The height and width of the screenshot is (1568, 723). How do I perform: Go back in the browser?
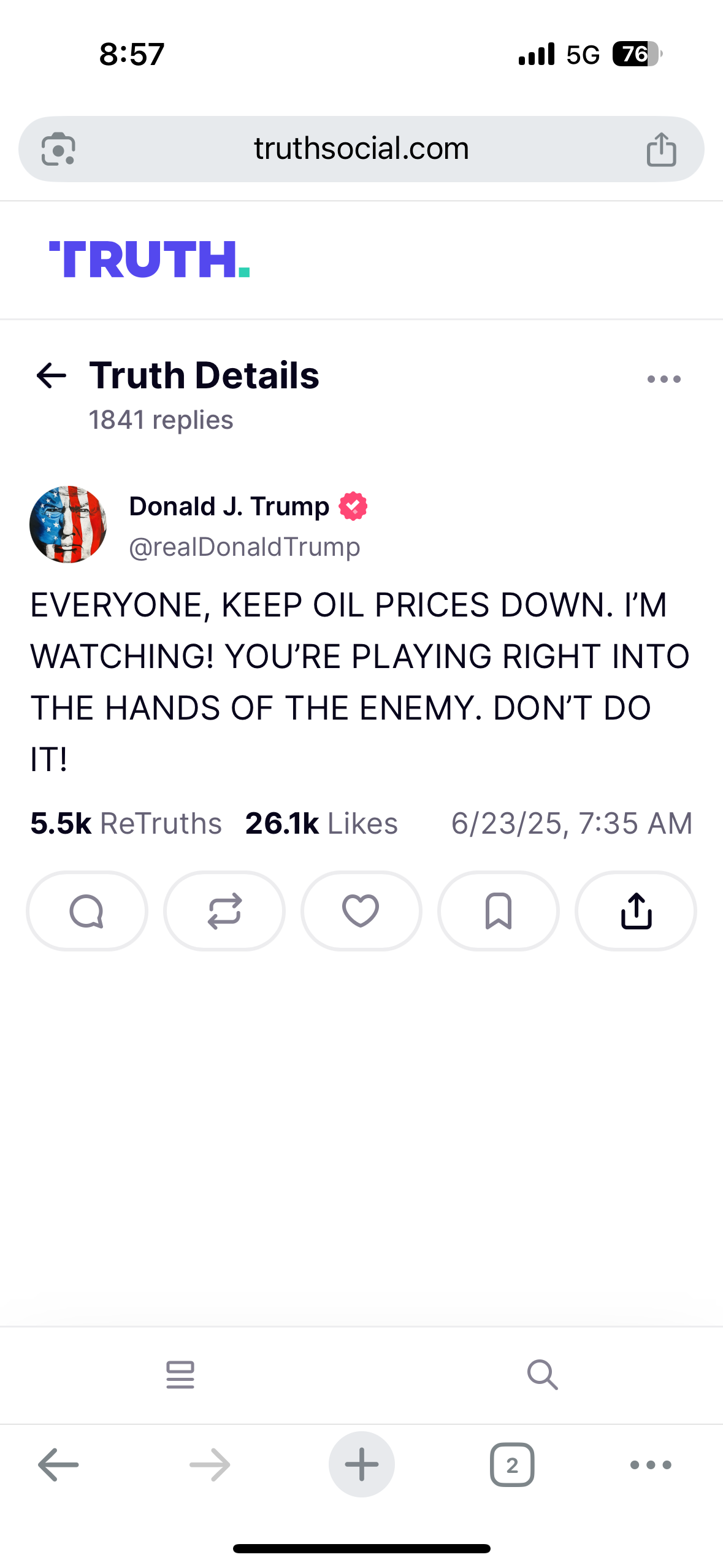tap(58, 1465)
